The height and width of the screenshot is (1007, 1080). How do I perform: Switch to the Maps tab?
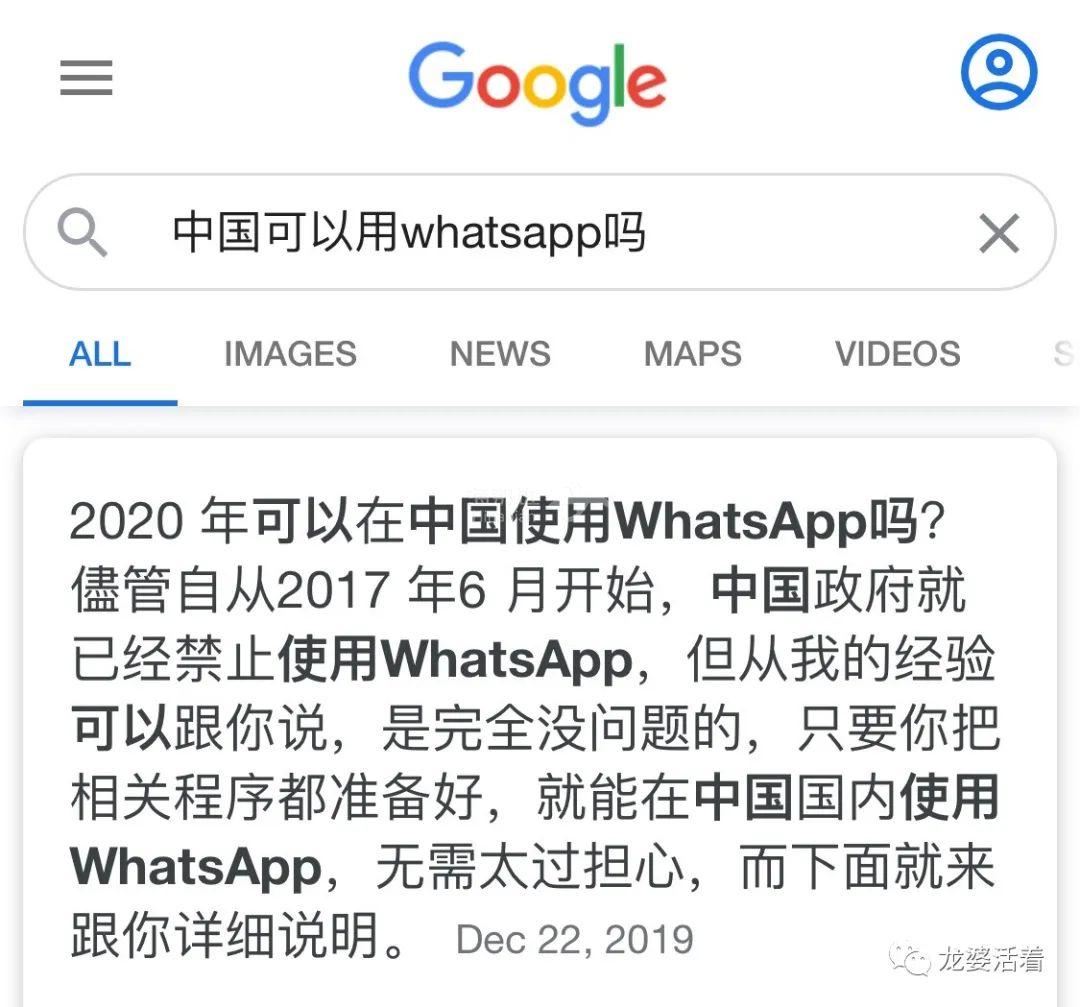pos(692,354)
